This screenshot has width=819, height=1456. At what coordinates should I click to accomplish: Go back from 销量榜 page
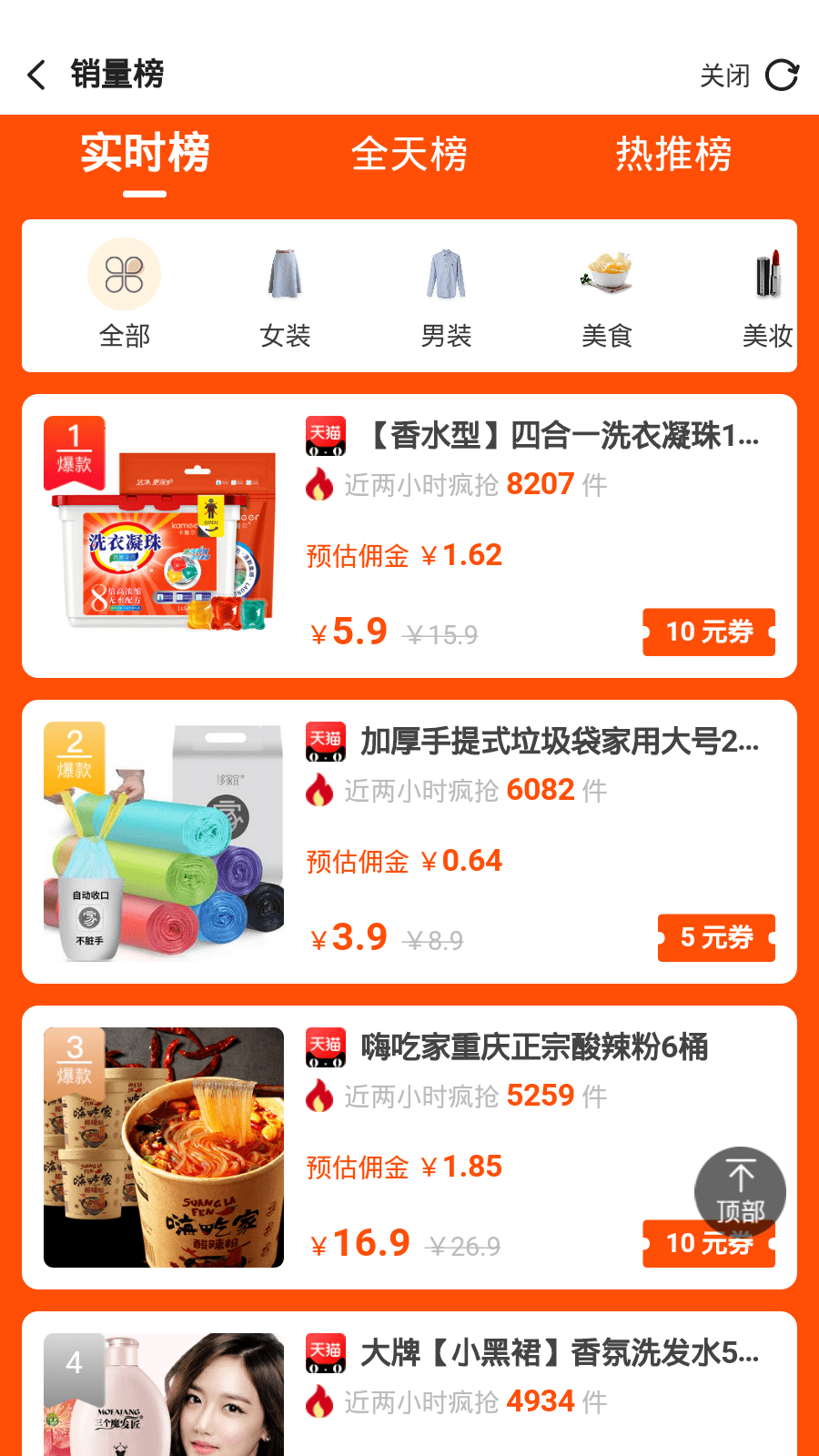tap(36, 75)
